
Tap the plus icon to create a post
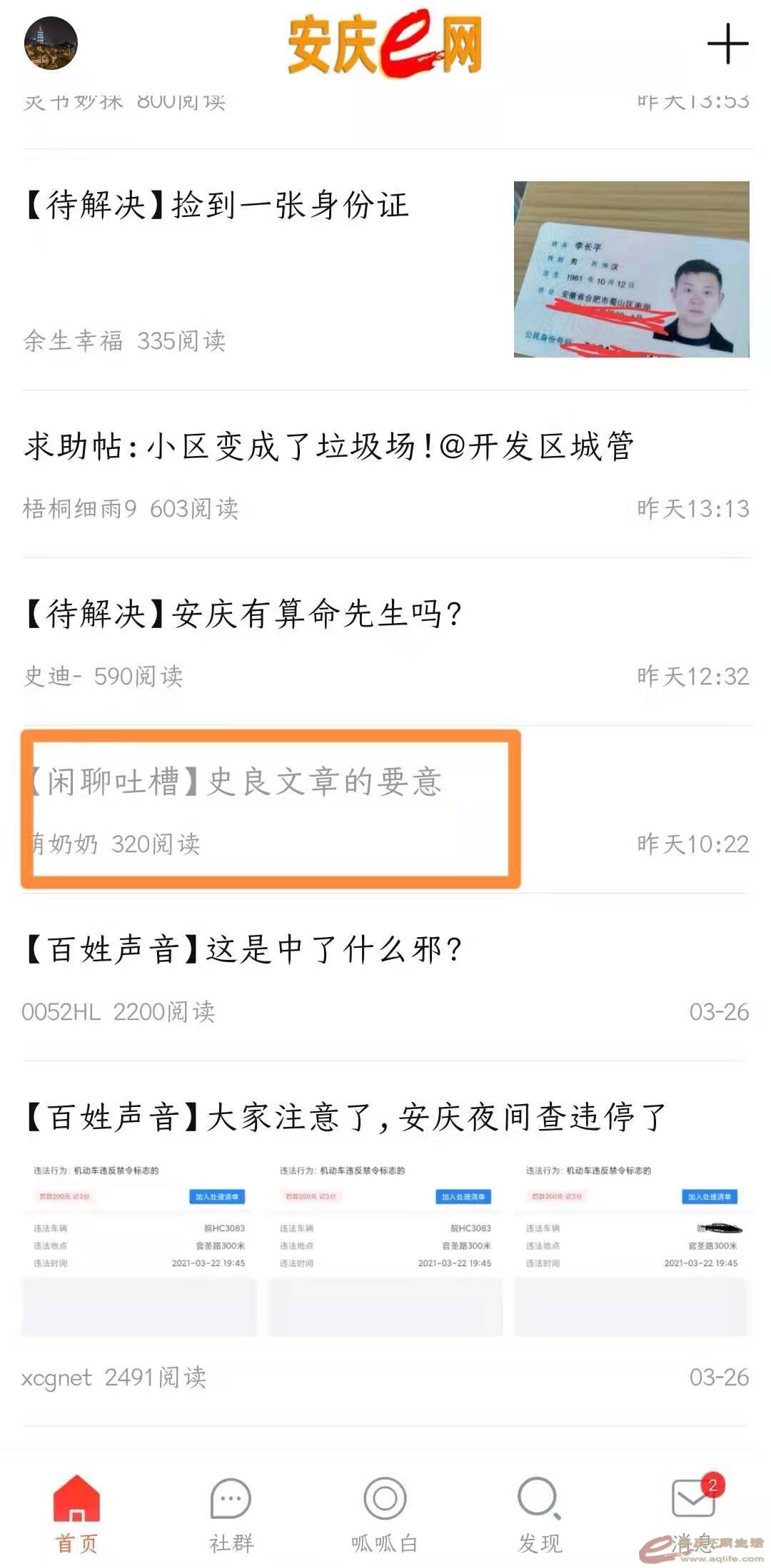pos(727,44)
